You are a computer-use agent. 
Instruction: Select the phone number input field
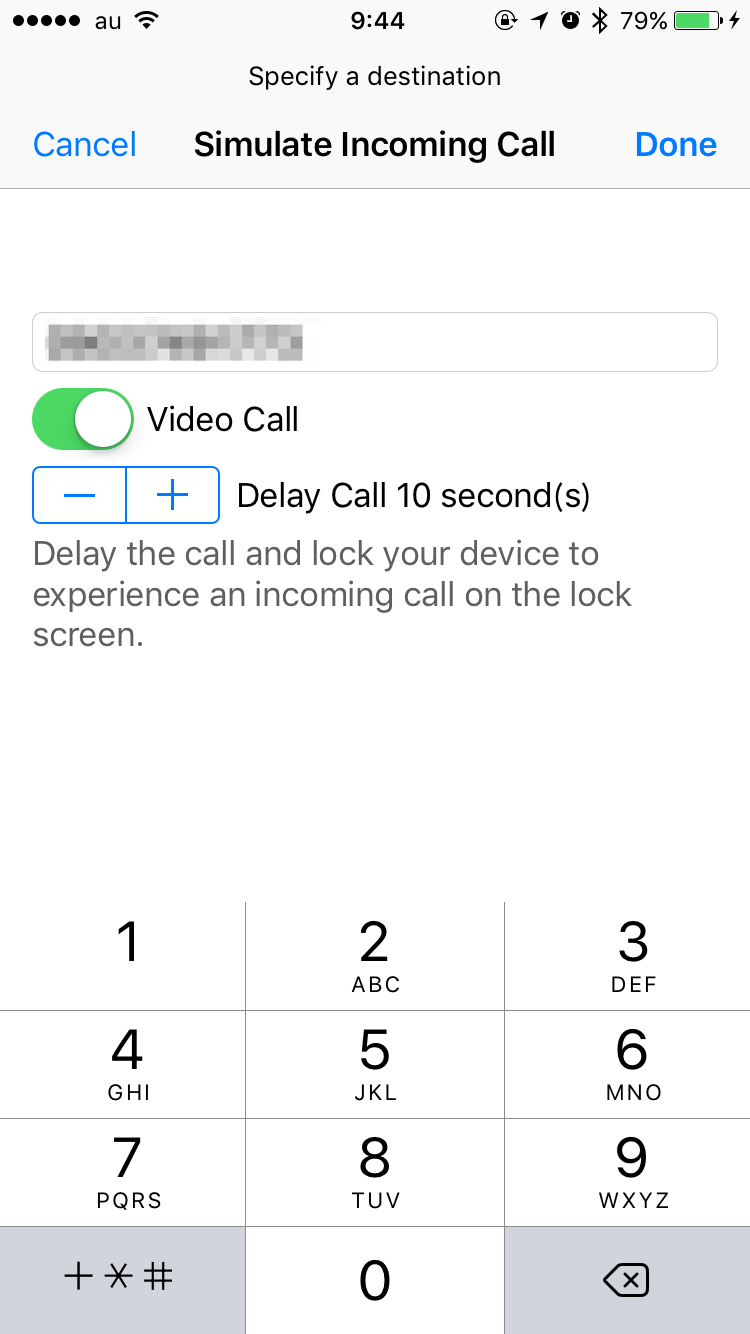click(374, 341)
